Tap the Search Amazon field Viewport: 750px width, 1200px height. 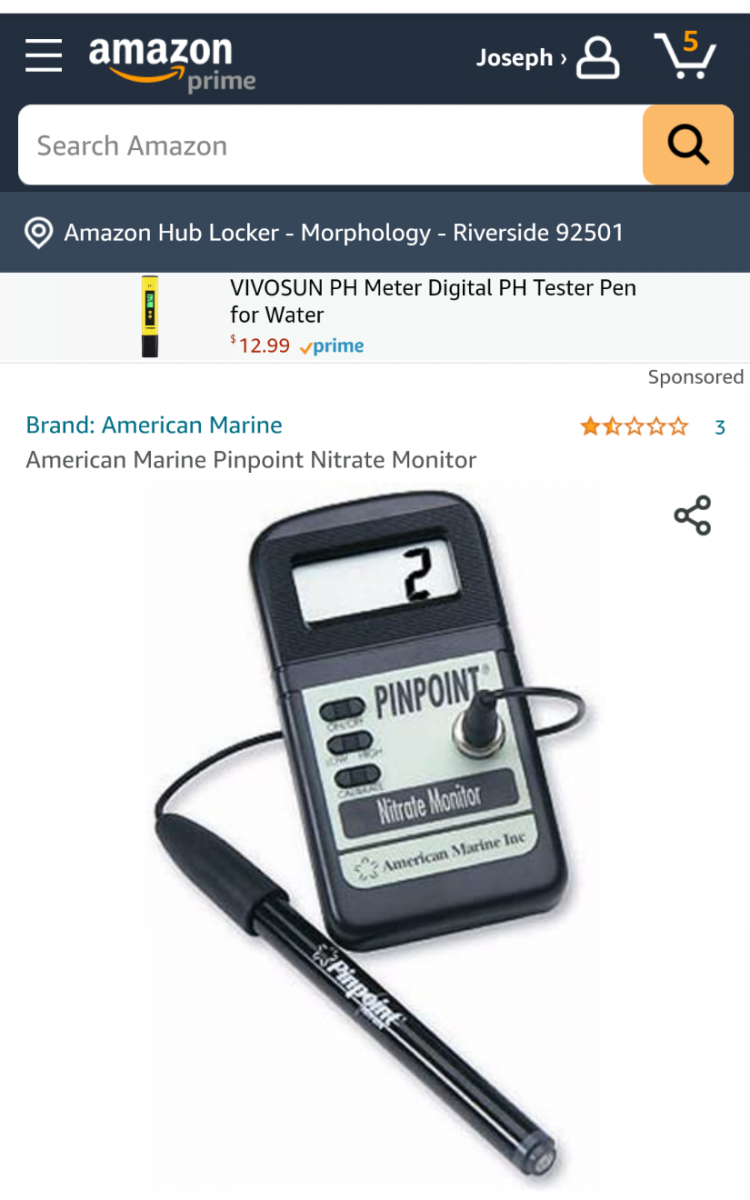[x=330, y=146]
